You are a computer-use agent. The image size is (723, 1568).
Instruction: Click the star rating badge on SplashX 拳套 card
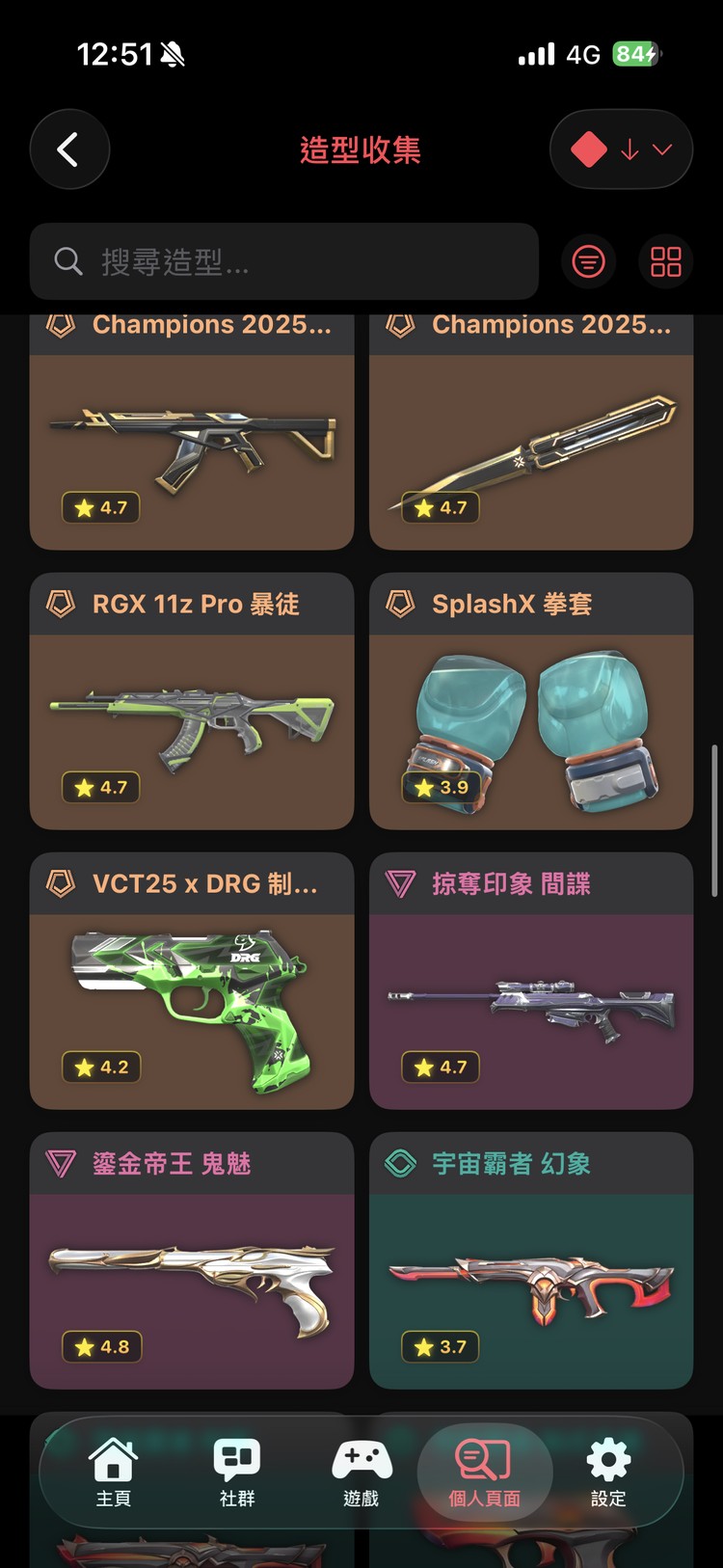441,787
